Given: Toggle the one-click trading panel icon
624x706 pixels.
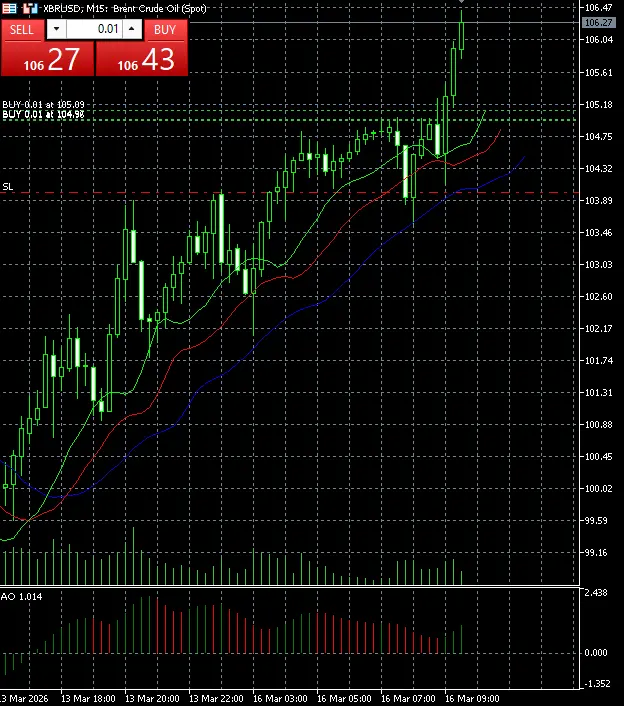Looking at the screenshot, I should coord(9,9).
